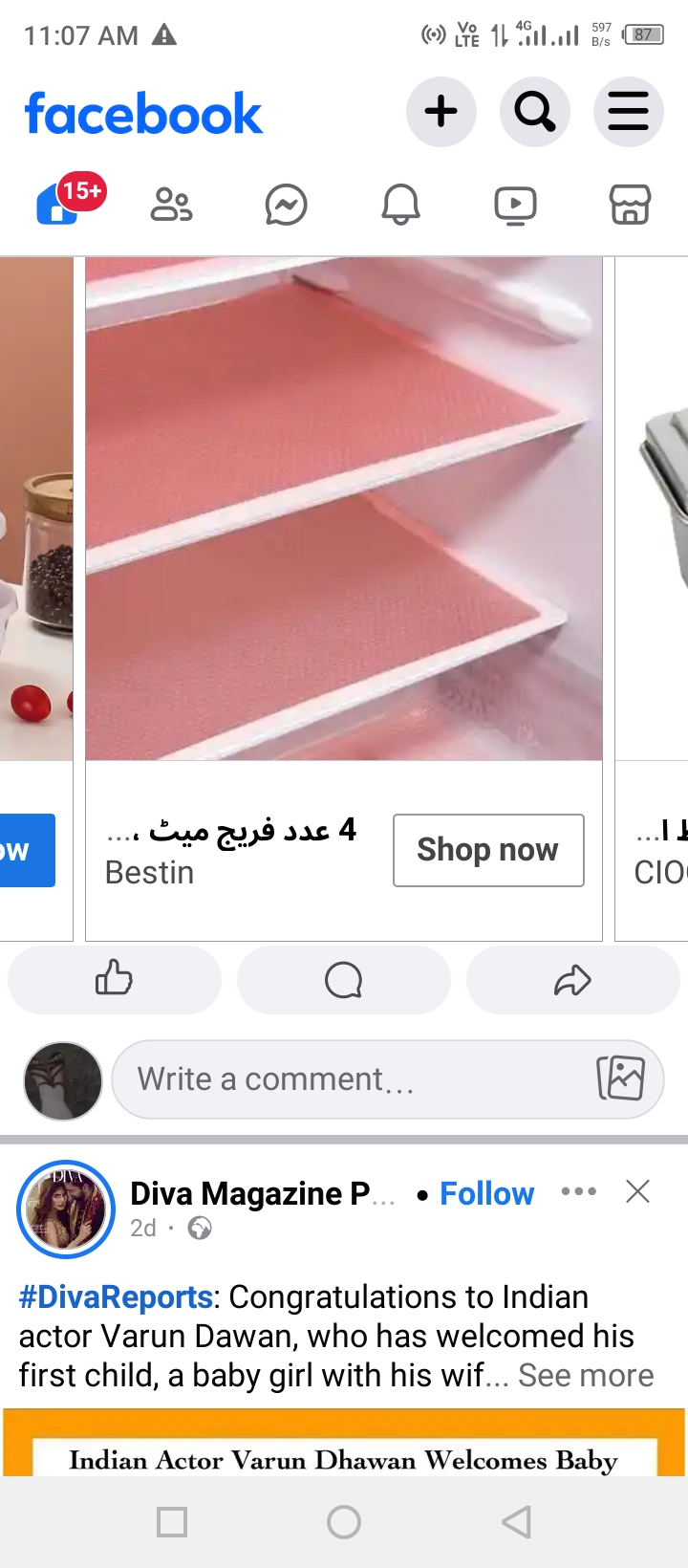
Task: Expand the Diva post with See more
Action: 586,1375
